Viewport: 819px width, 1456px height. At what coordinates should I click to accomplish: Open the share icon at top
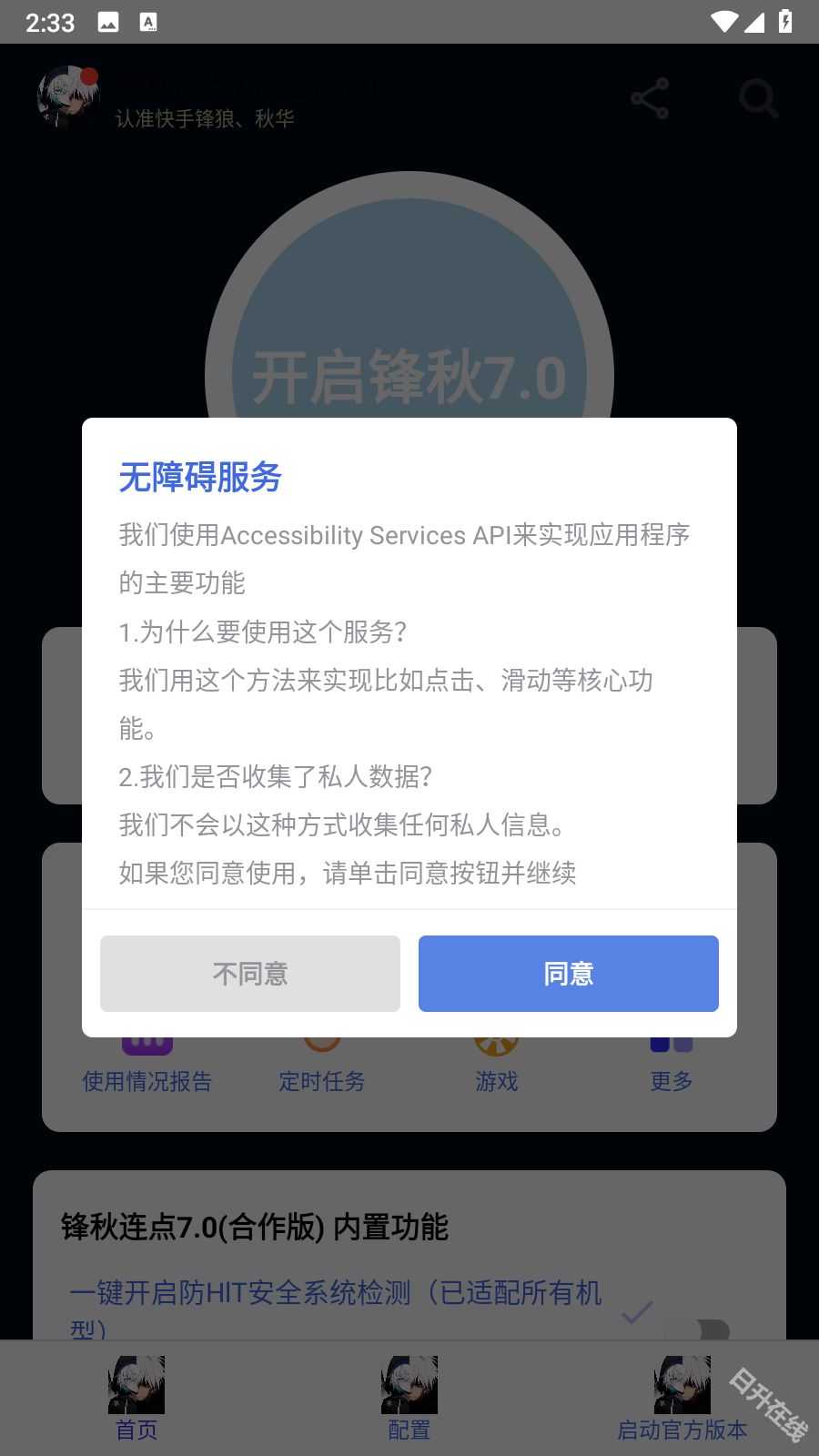[648, 98]
